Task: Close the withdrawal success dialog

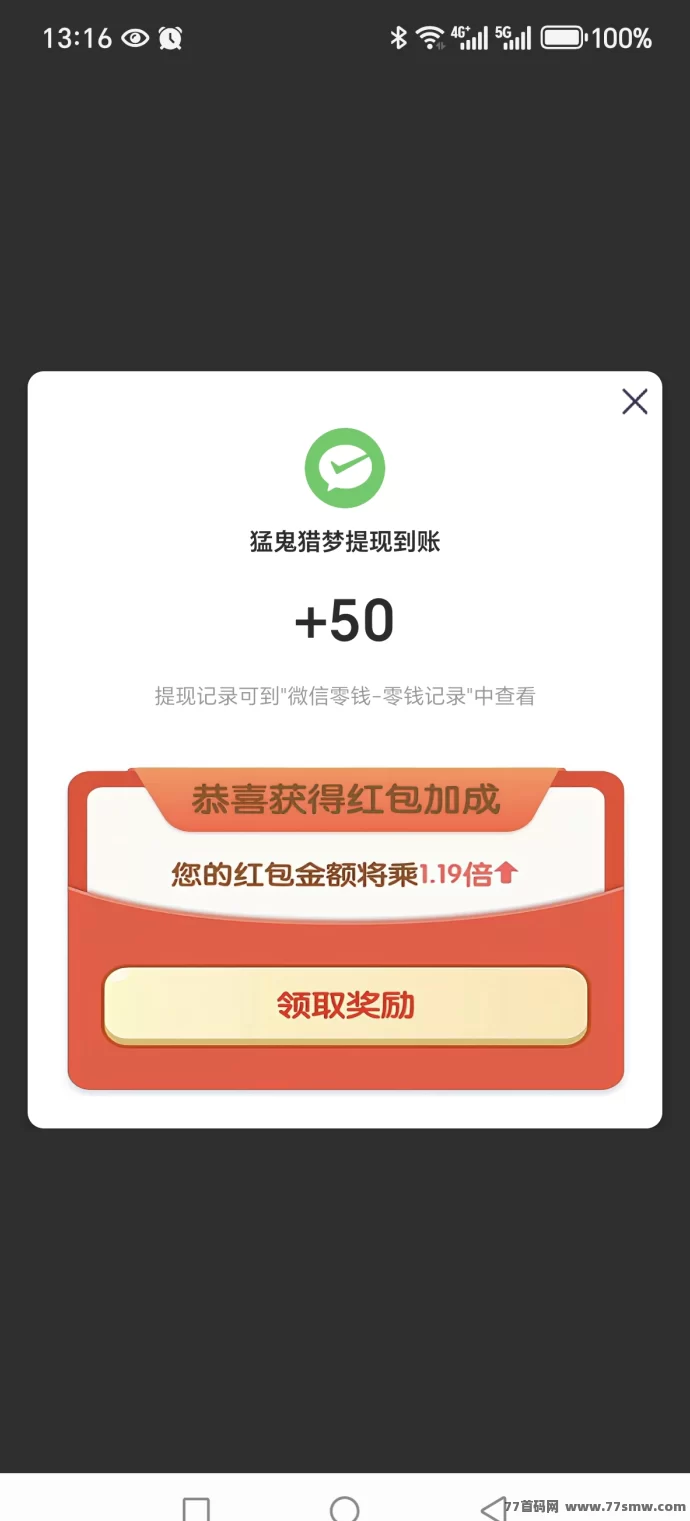Action: point(634,402)
